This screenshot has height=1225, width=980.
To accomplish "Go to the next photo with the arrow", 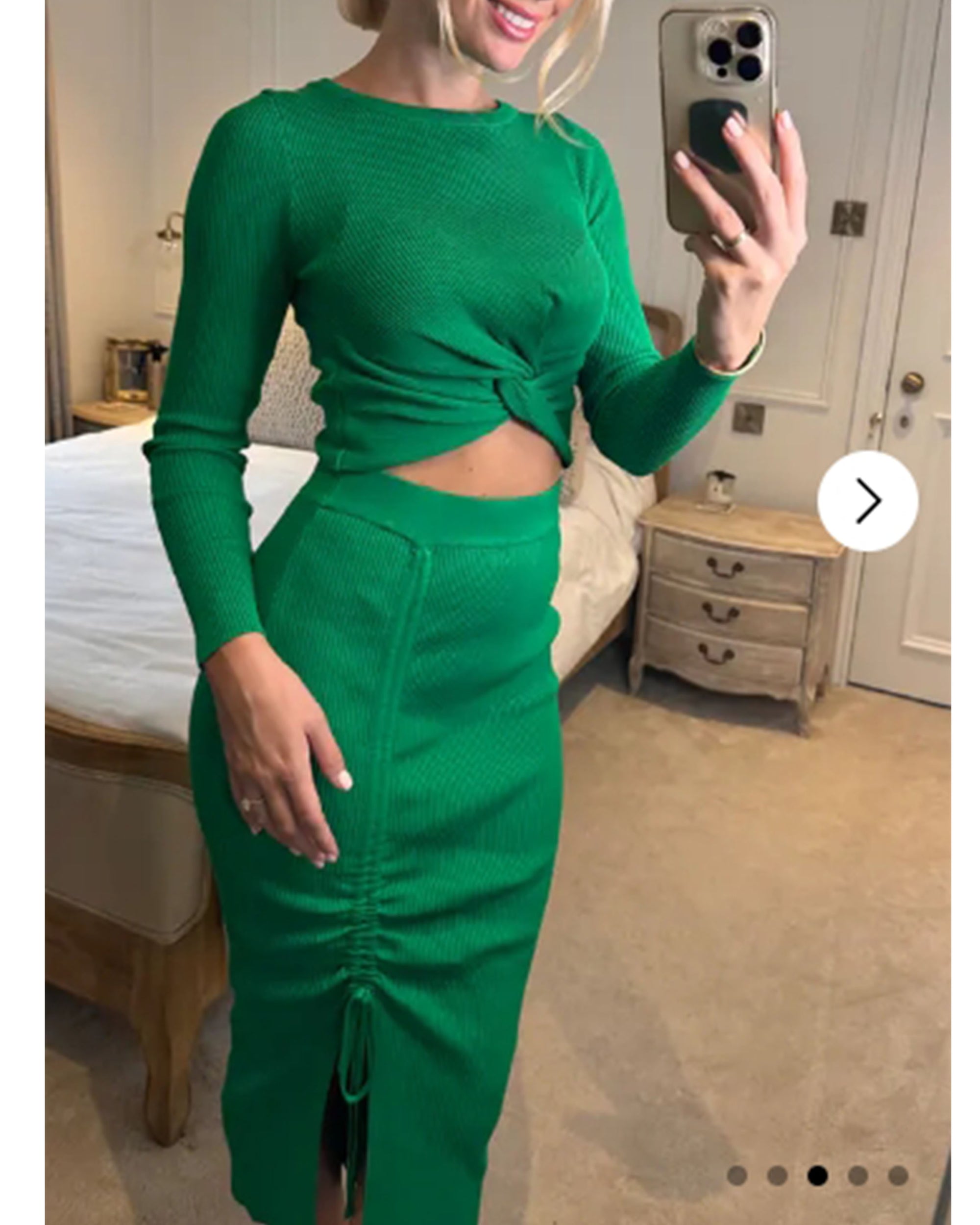I will point(867,501).
